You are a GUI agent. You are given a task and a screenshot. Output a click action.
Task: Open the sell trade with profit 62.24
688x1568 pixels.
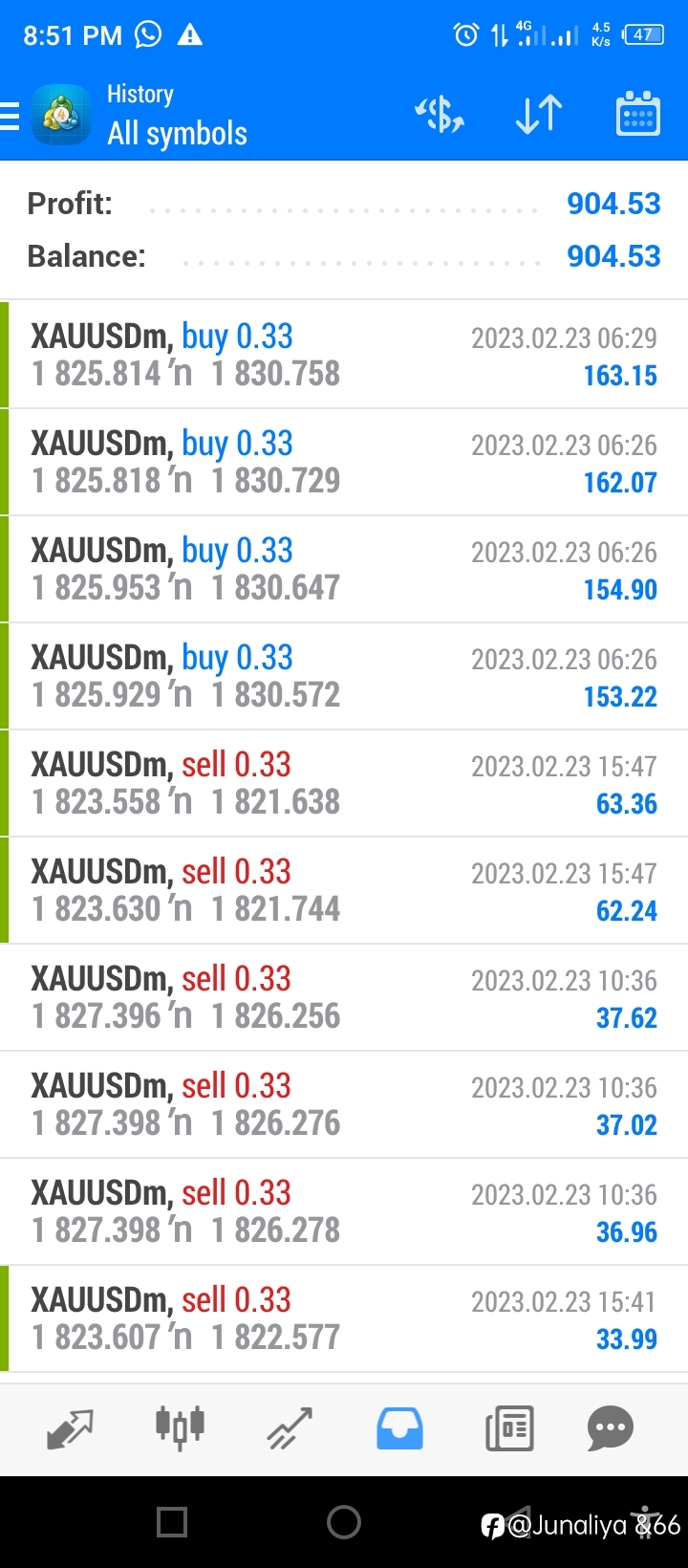coord(344,890)
